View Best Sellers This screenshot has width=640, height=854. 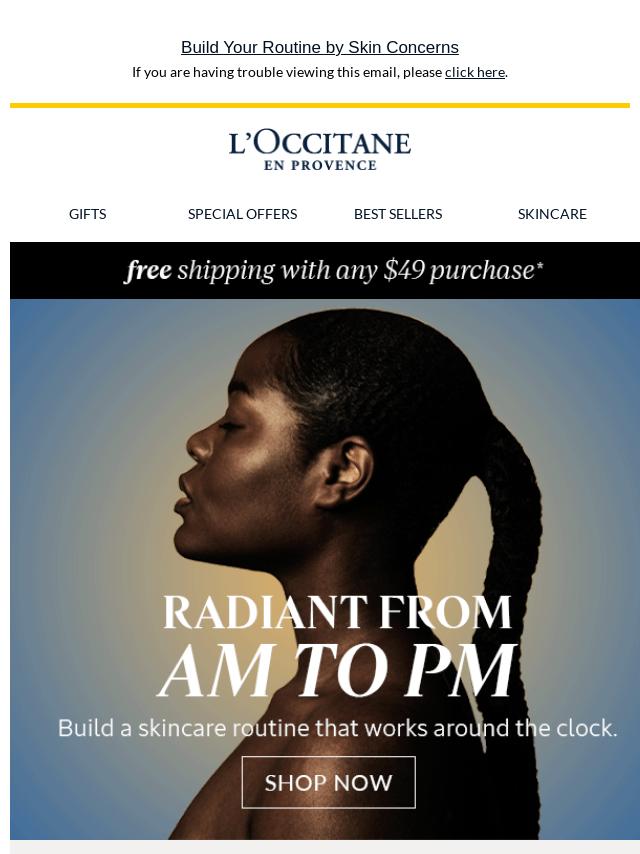tap(397, 214)
